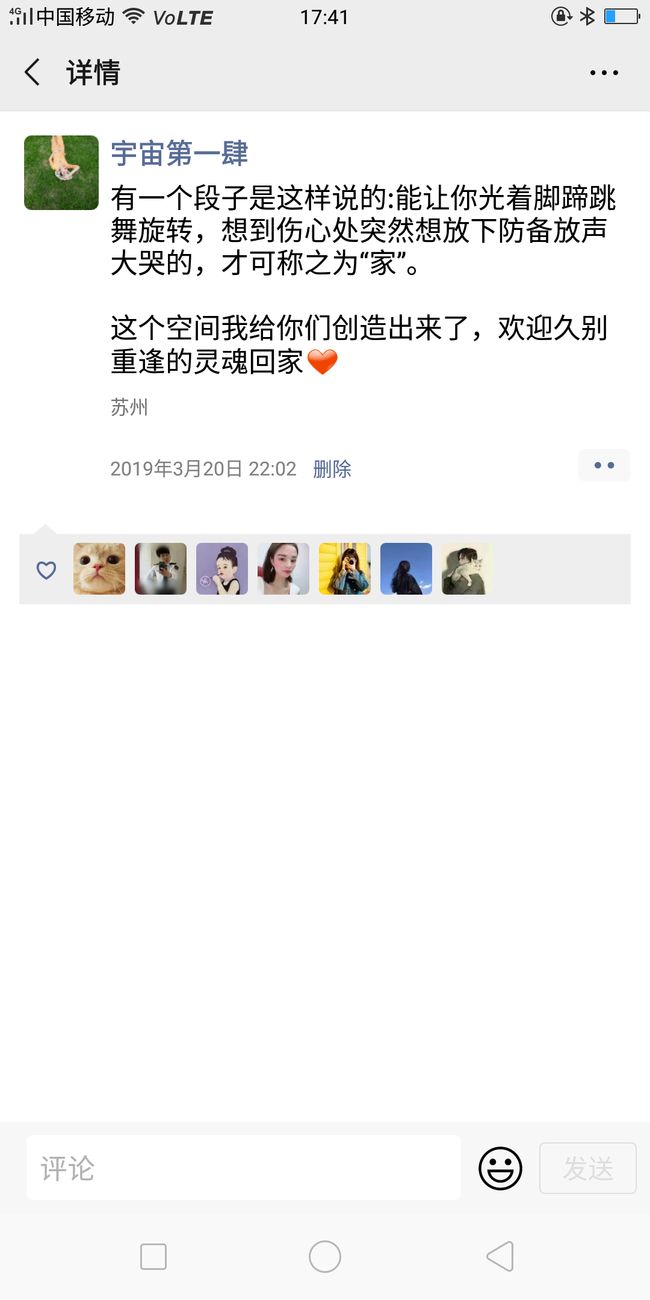Open the recent apps square button
650x1300 pixels.
[x=153, y=1256]
